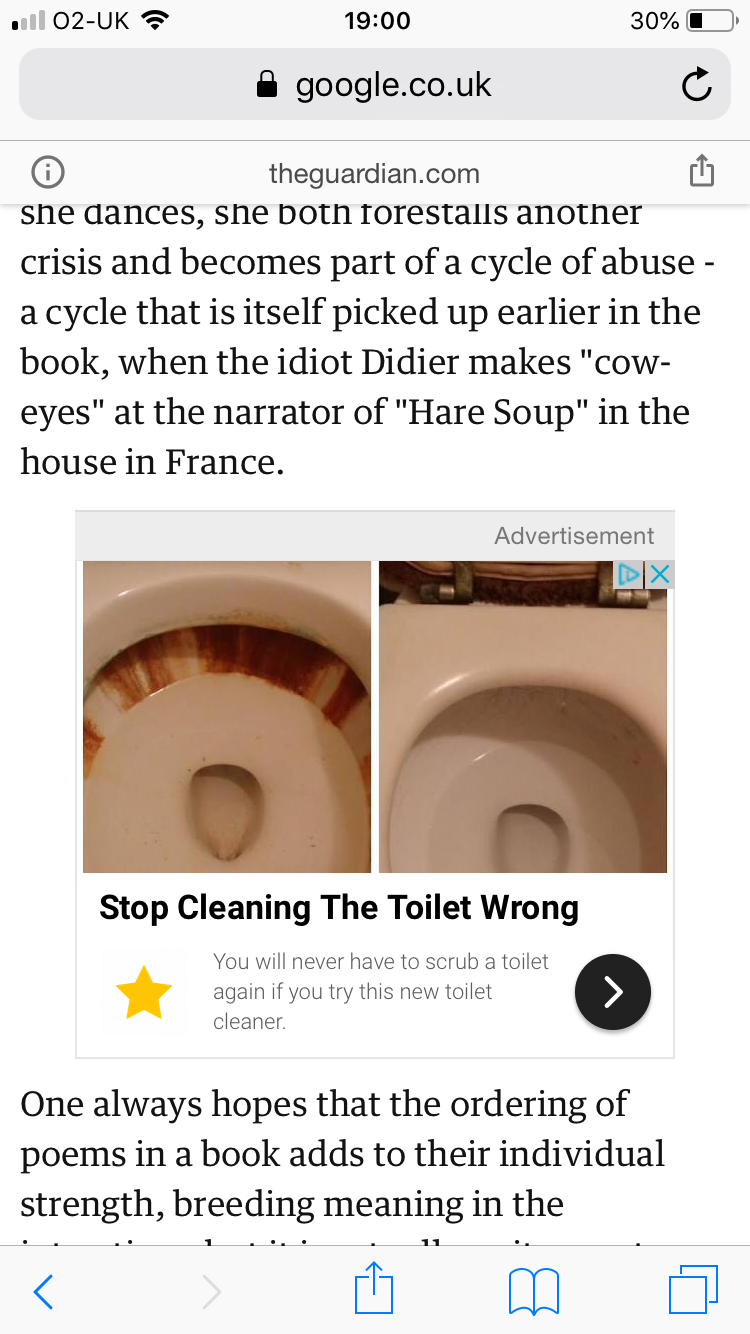Show all open Safari tabs
The height and width of the screenshot is (1334, 750).
pyautogui.click(x=693, y=1290)
